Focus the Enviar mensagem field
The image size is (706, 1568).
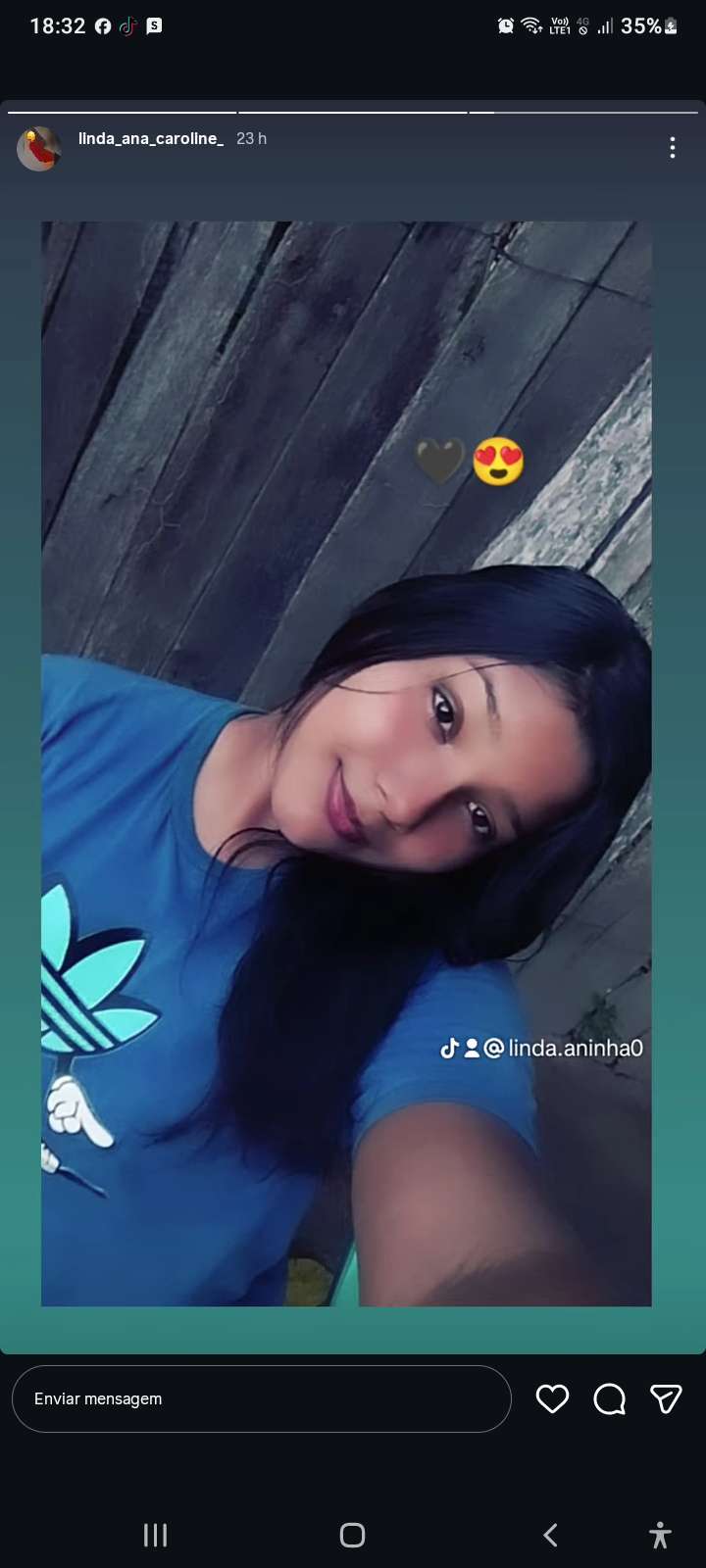(x=262, y=1398)
